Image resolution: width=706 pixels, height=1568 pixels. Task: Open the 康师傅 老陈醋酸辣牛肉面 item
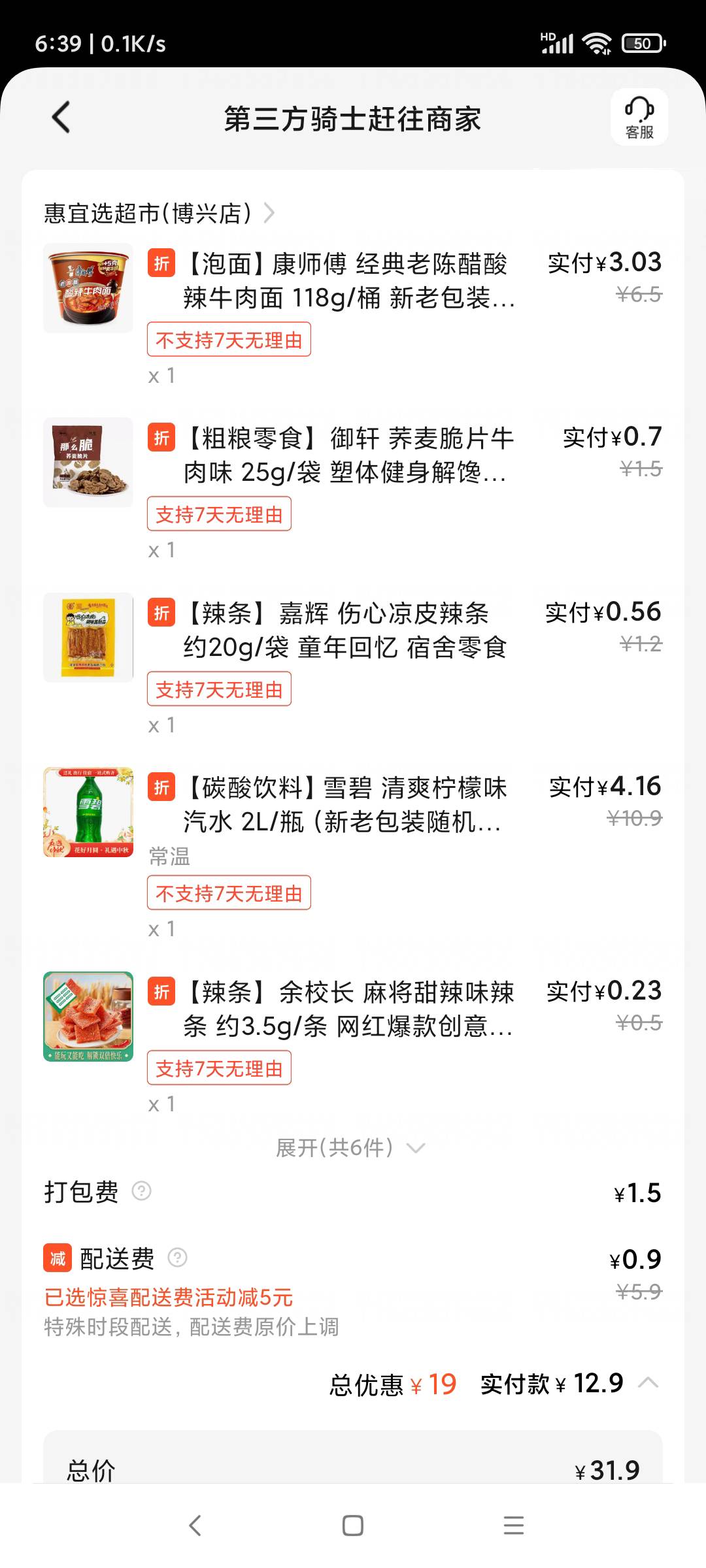[348, 281]
